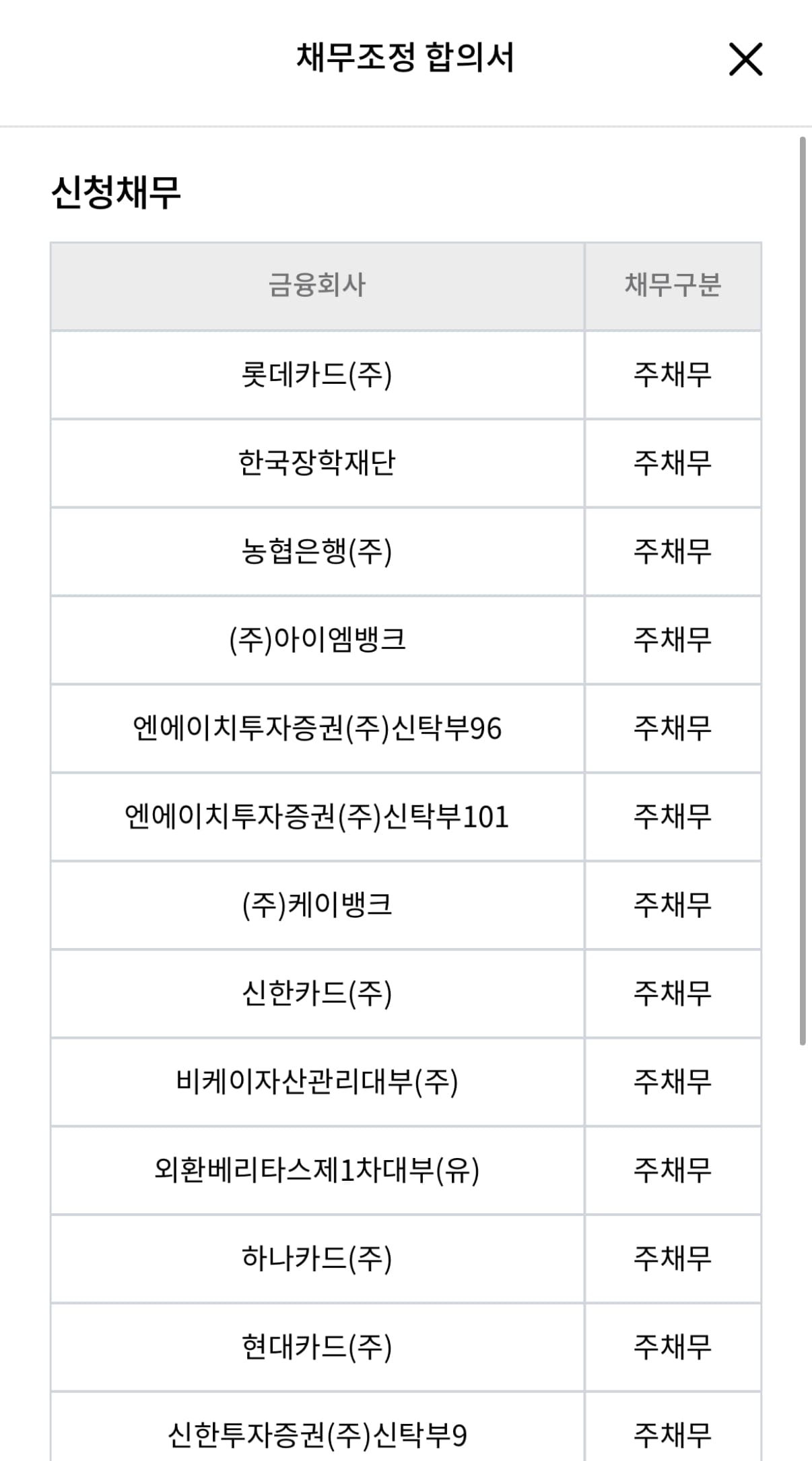Click 주채무 label next to 롯데카드(주)
Viewport: 812px width, 1461px height.
pyautogui.click(x=672, y=375)
